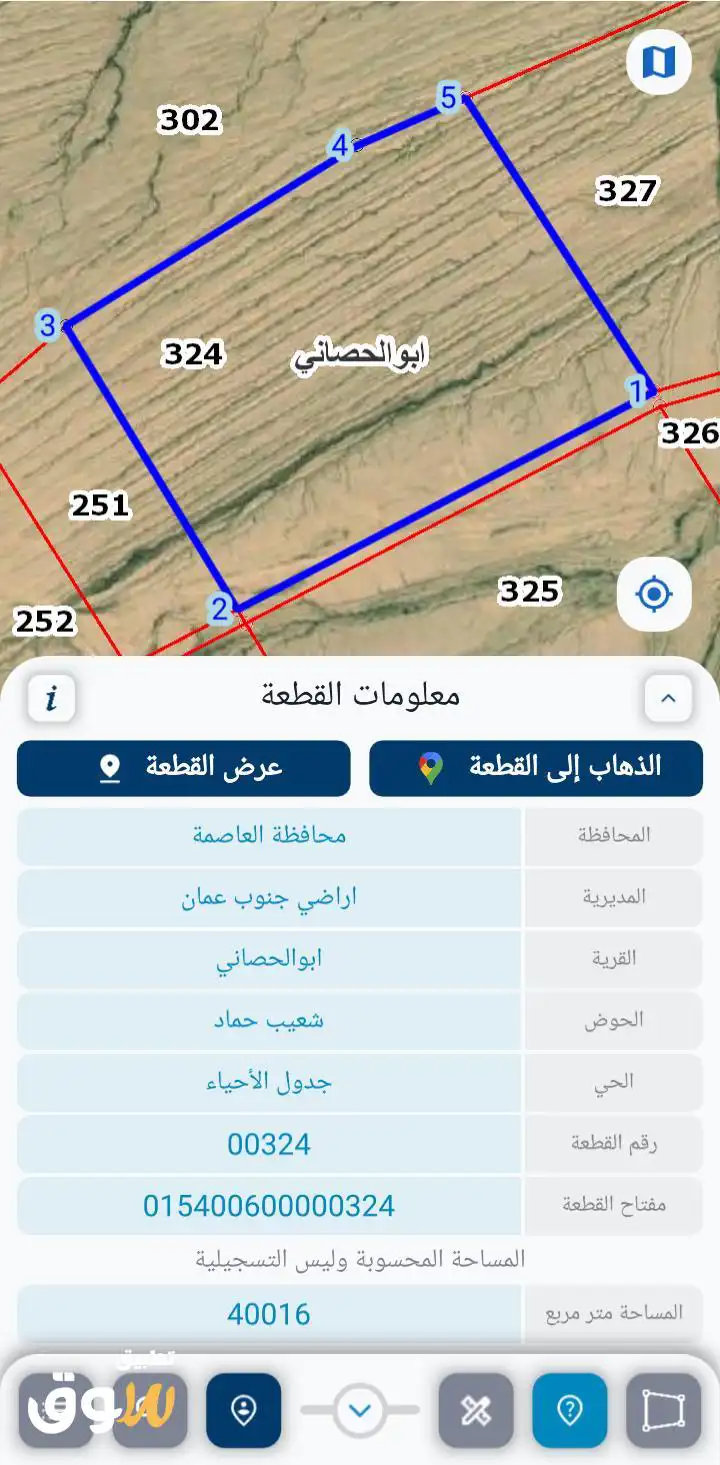This screenshot has width=720, height=1465.
Task: Center map on my current location
Action: coord(655,595)
